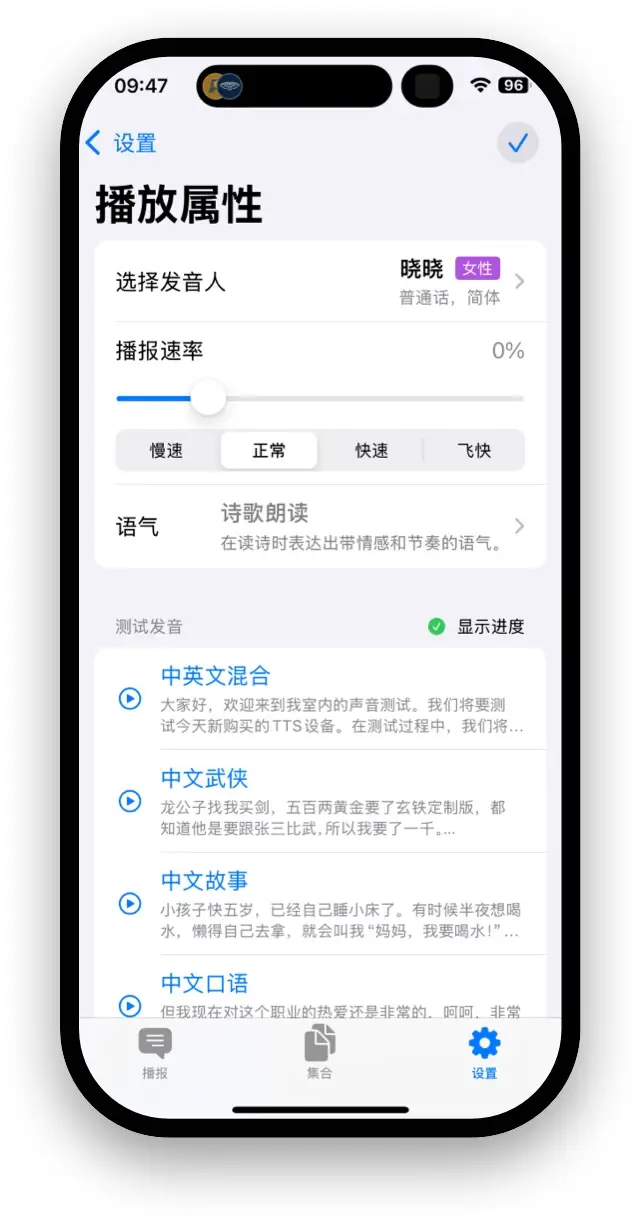
Task: Open the 选择发音人 voice picker
Action: tap(320, 282)
